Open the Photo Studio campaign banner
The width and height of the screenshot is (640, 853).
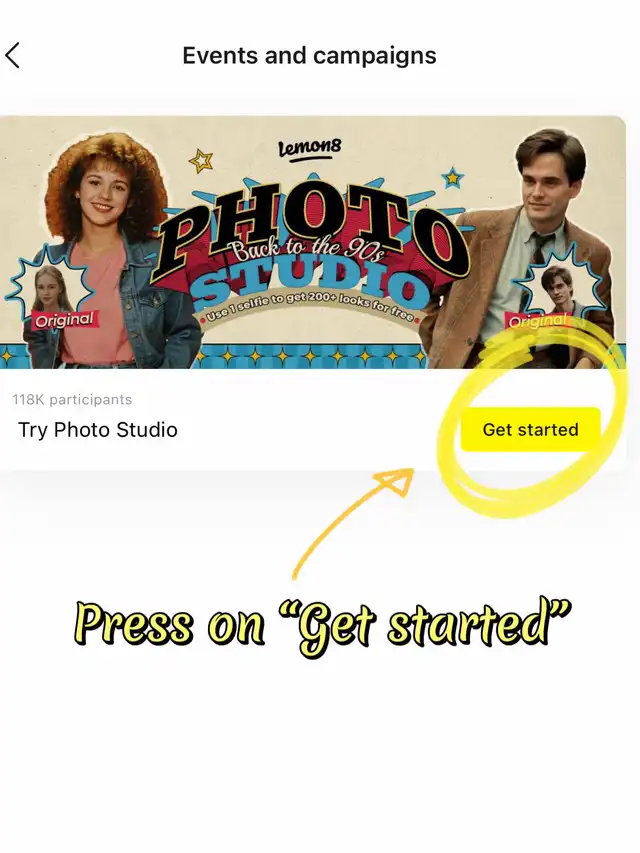(312, 243)
